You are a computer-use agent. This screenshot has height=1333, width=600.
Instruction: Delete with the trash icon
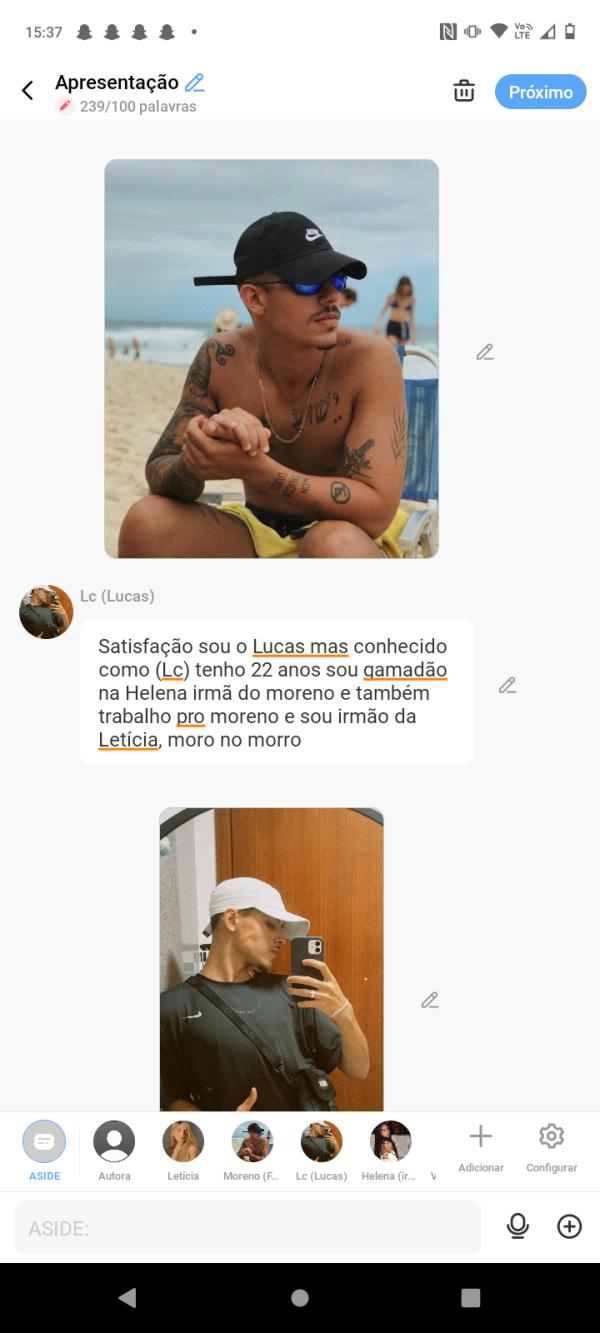pos(464,91)
